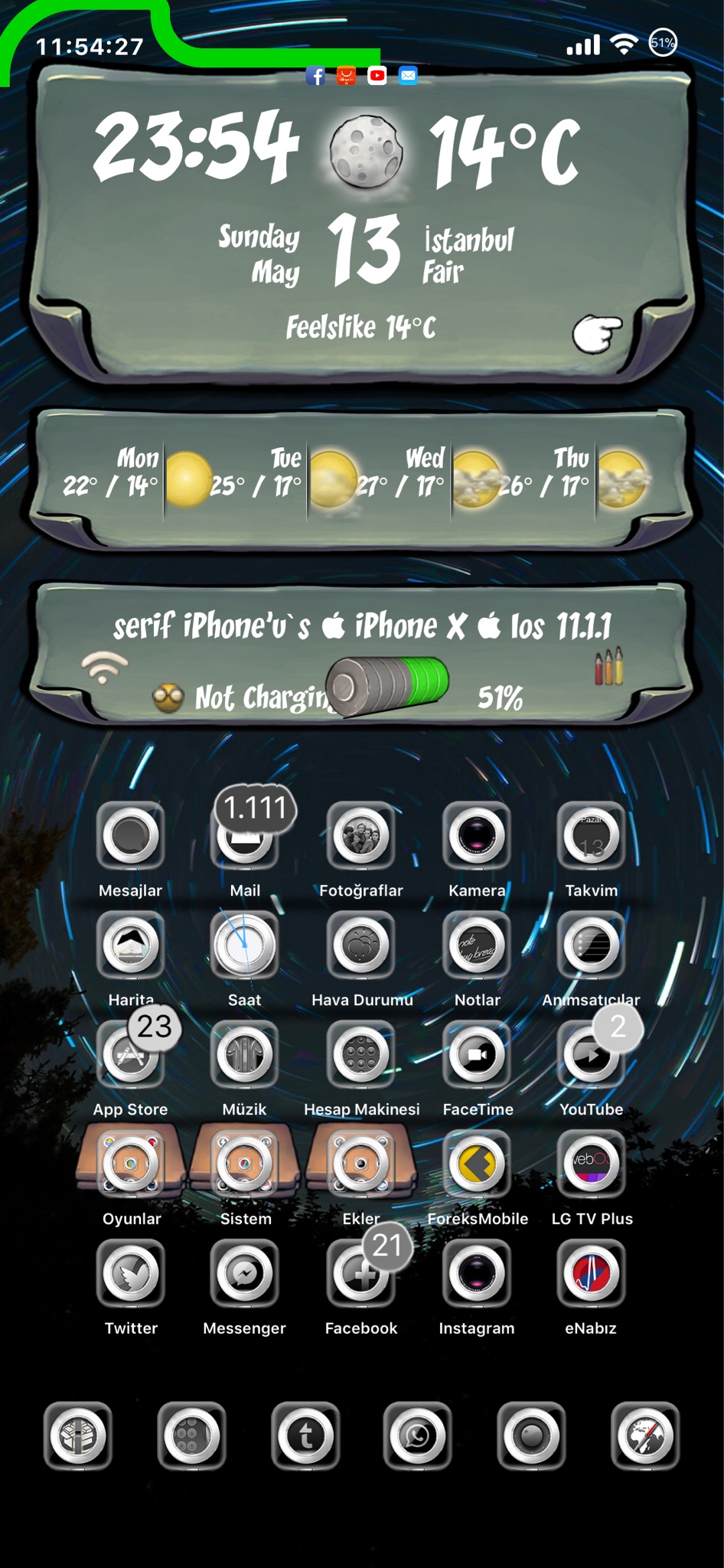This screenshot has width=724, height=1568.
Task: Open the Kamera app
Action: tap(477, 836)
